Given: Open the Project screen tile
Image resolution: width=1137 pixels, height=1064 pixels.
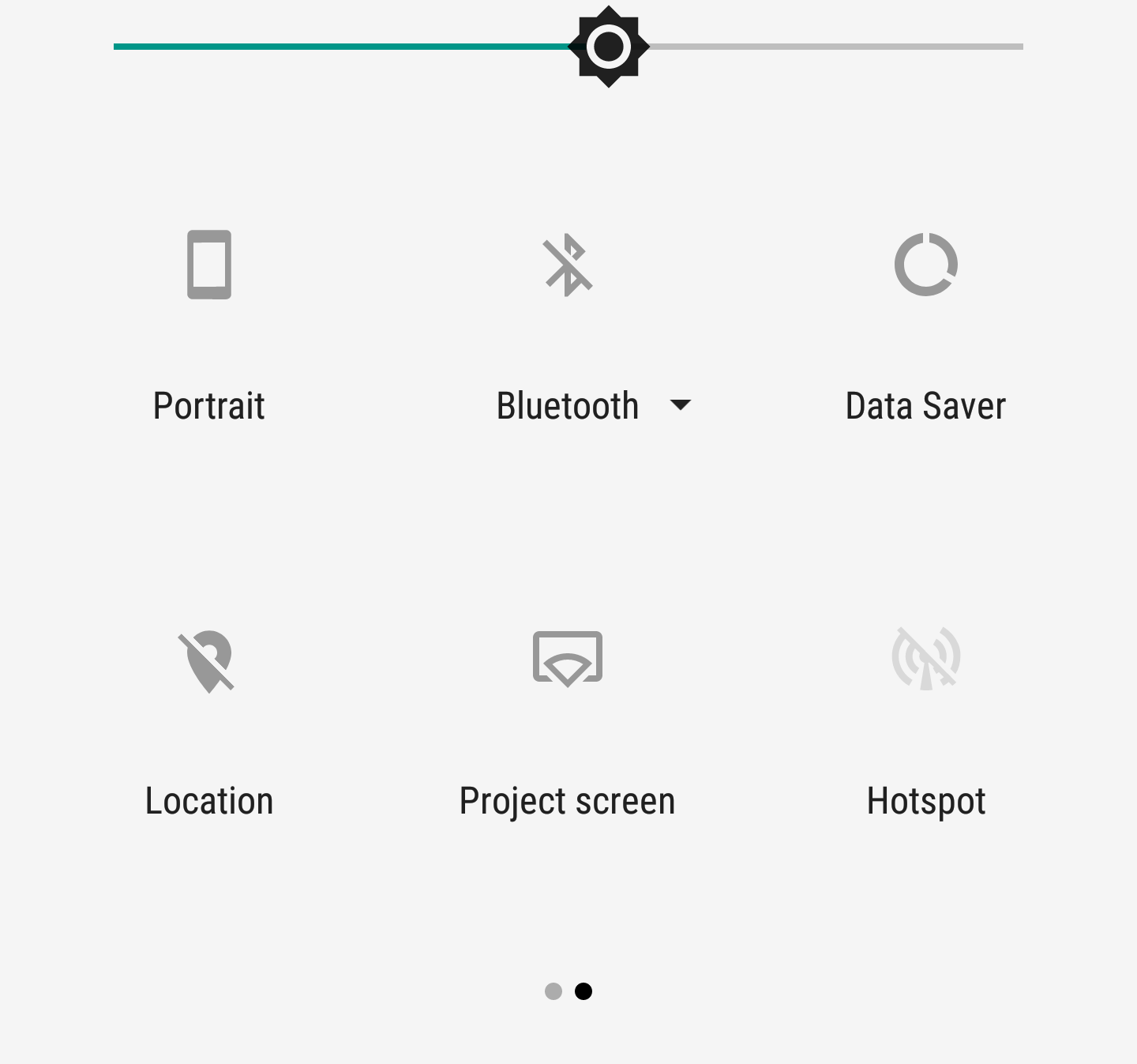Looking at the screenshot, I should pos(568,659).
